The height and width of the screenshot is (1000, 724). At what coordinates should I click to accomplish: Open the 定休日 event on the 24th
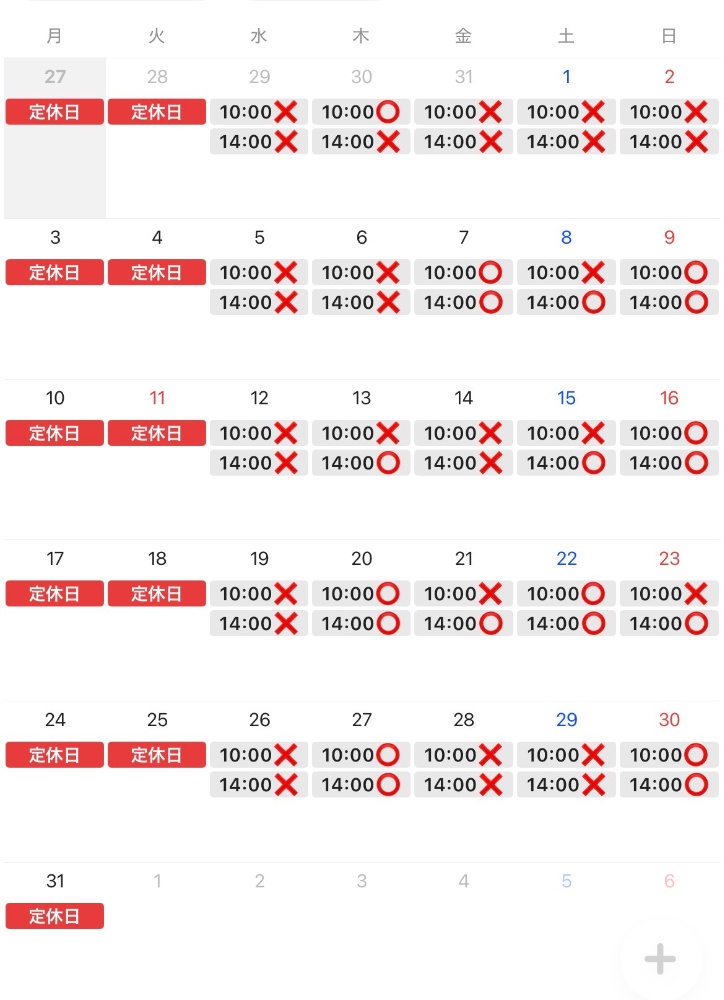tap(54, 755)
